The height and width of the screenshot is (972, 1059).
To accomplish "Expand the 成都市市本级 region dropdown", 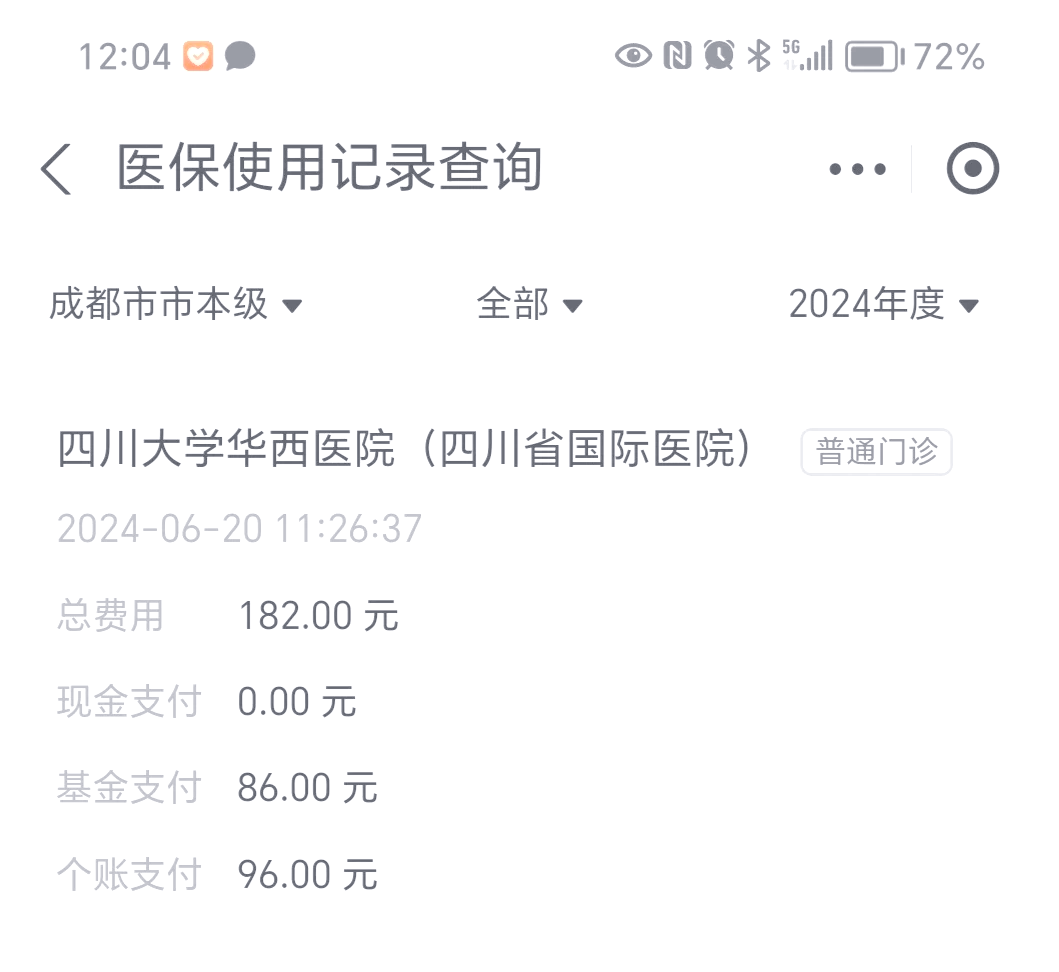I will [x=175, y=304].
